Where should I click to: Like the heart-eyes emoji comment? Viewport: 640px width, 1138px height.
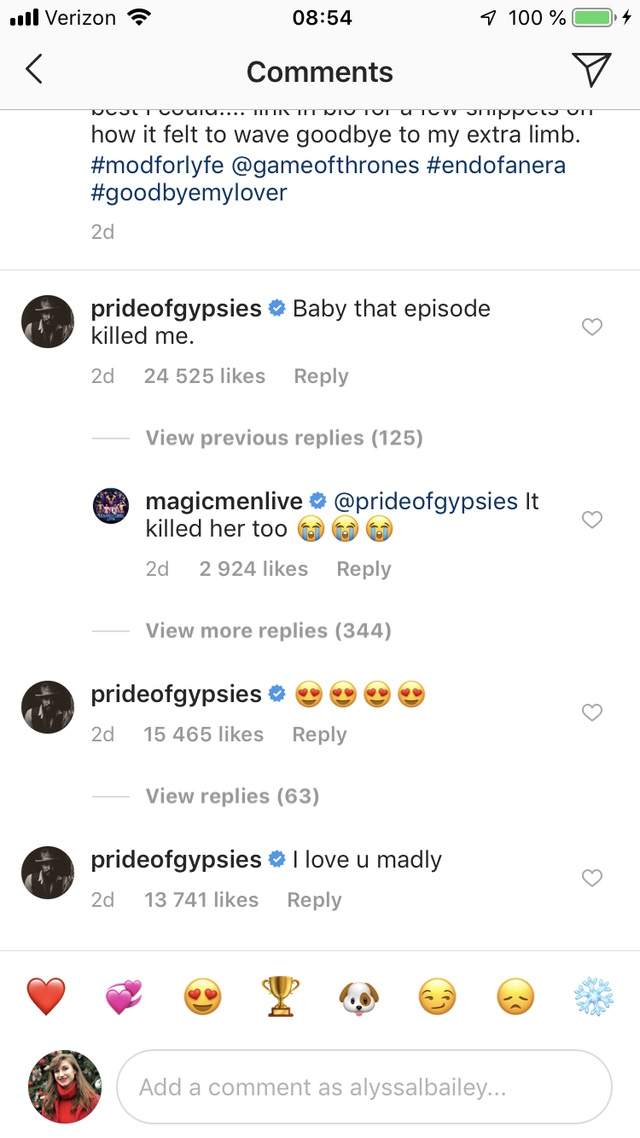point(592,713)
